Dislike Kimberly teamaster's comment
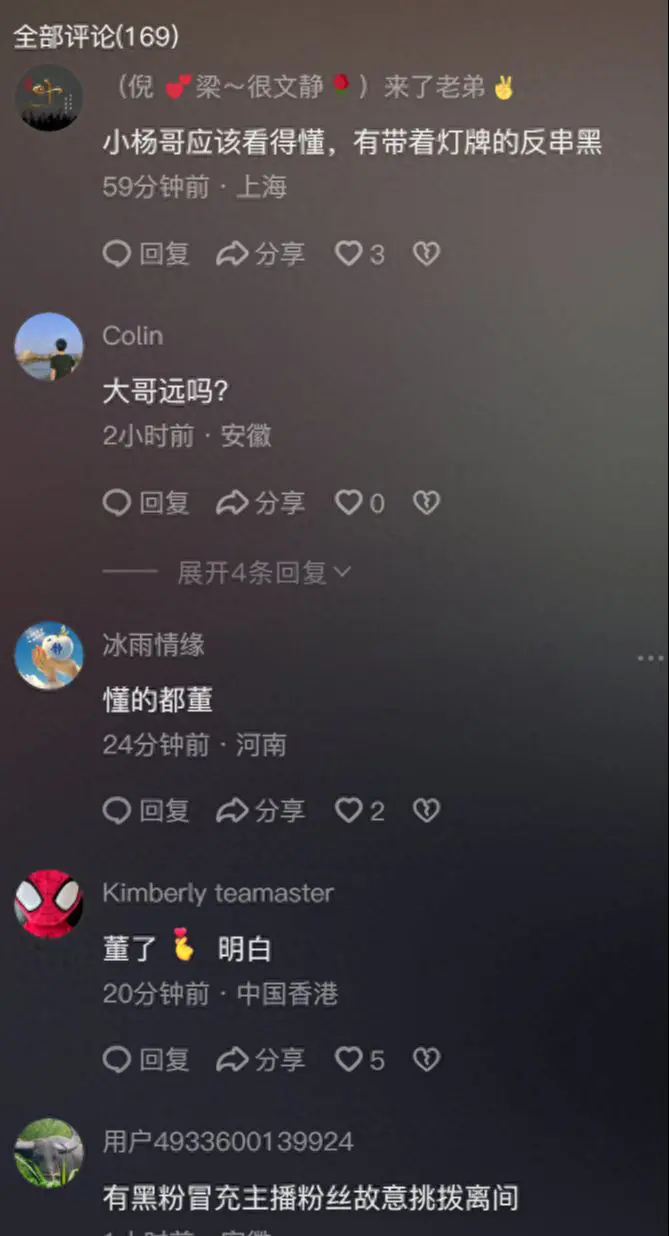The width and height of the screenshot is (669, 1236). (x=426, y=1059)
